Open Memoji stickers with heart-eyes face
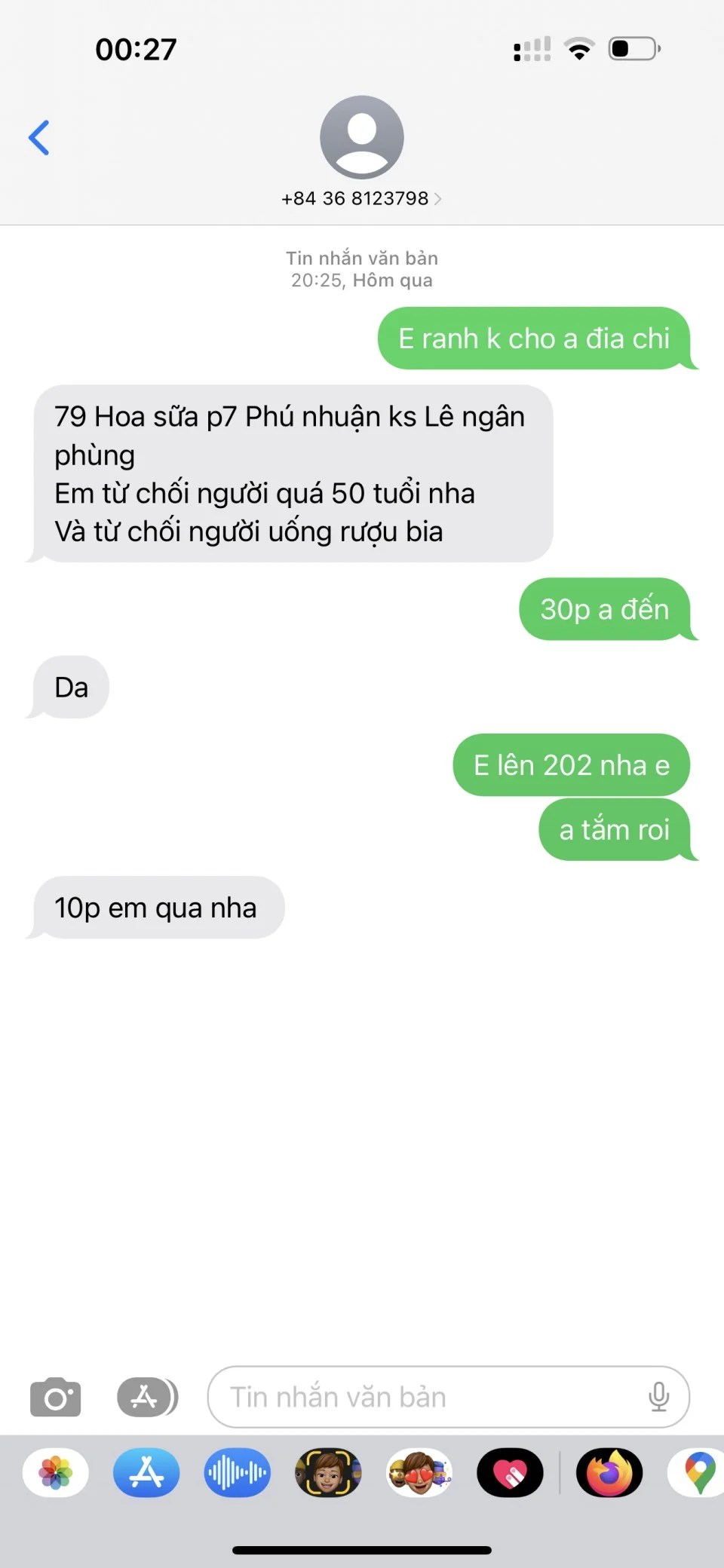The width and height of the screenshot is (724, 1568). pos(419,1472)
